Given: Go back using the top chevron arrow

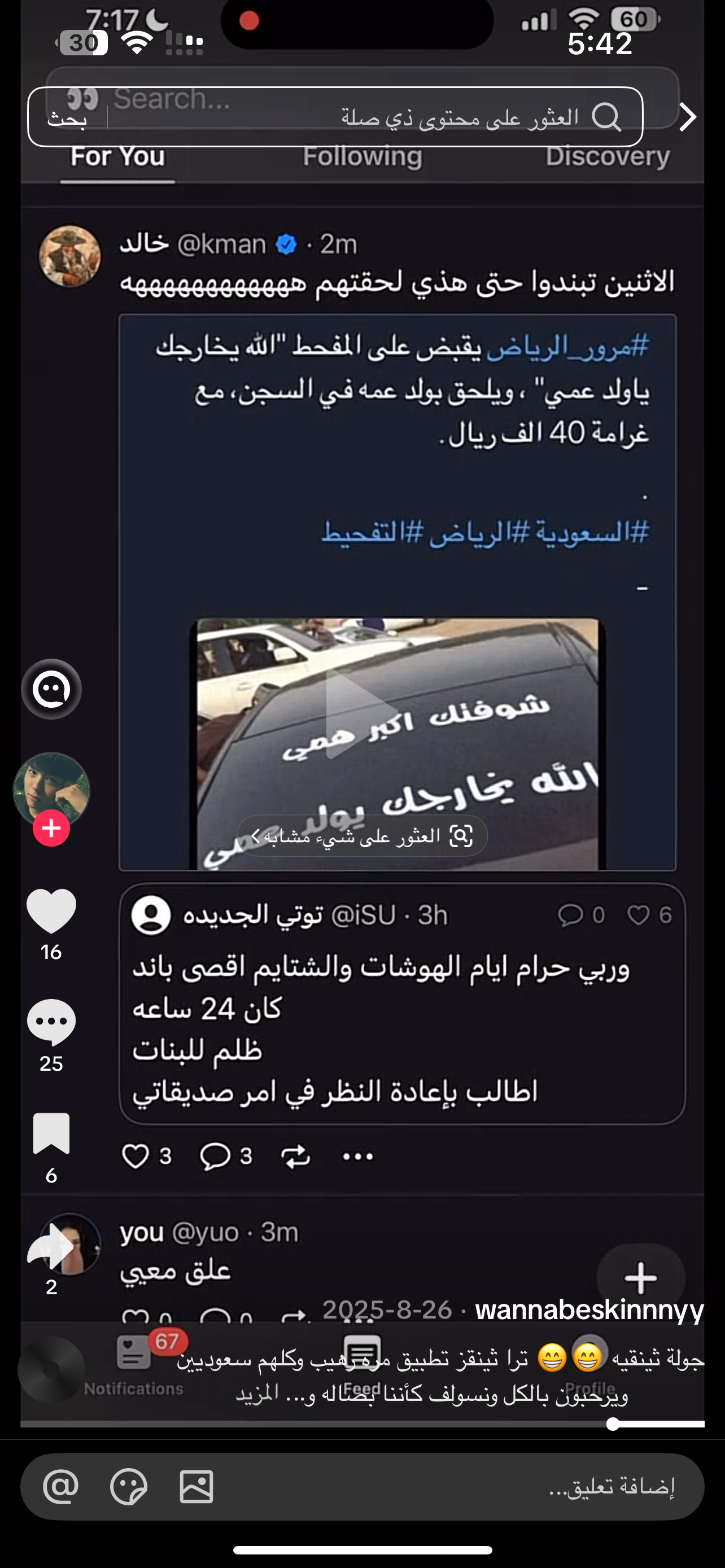Looking at the screenshot, I should pos(687,117).
